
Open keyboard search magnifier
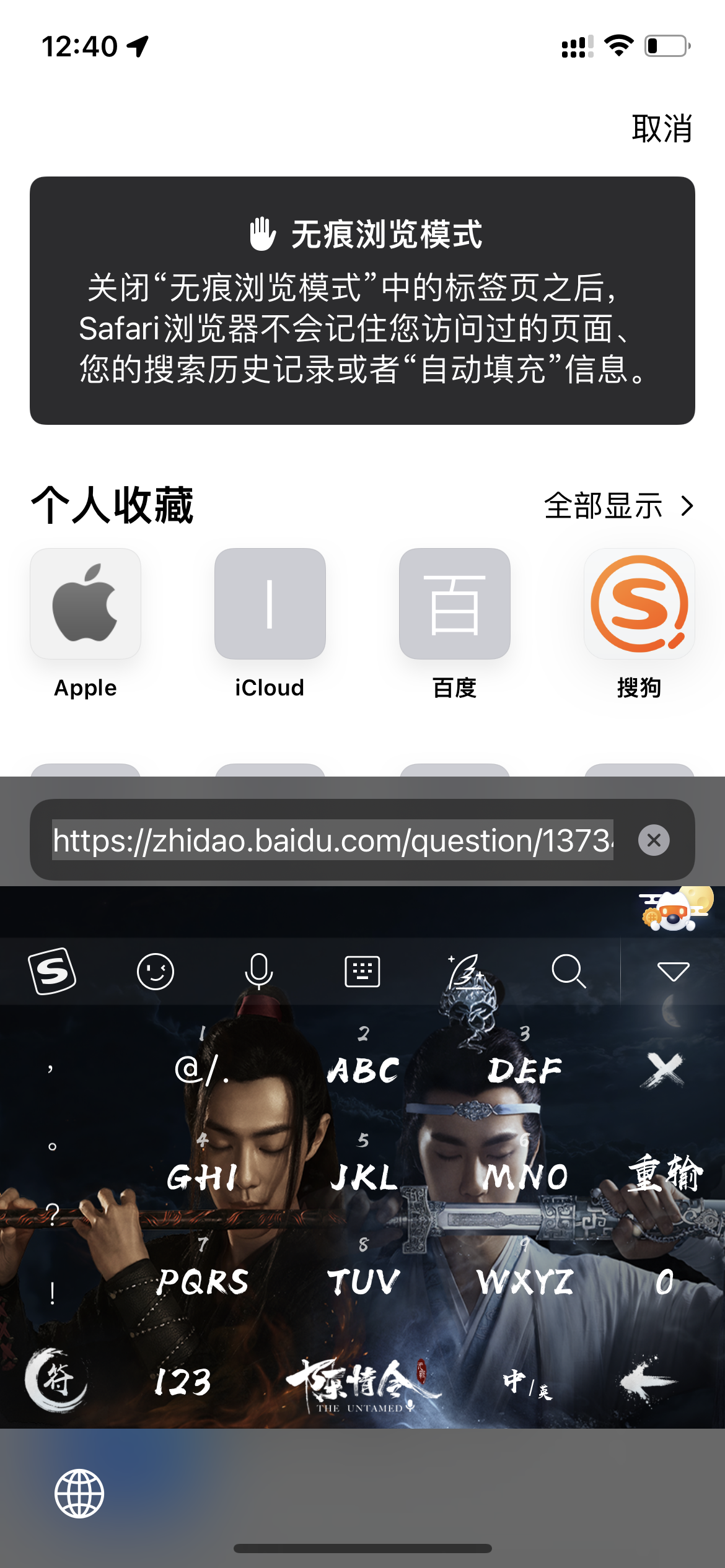coord(568,971)
